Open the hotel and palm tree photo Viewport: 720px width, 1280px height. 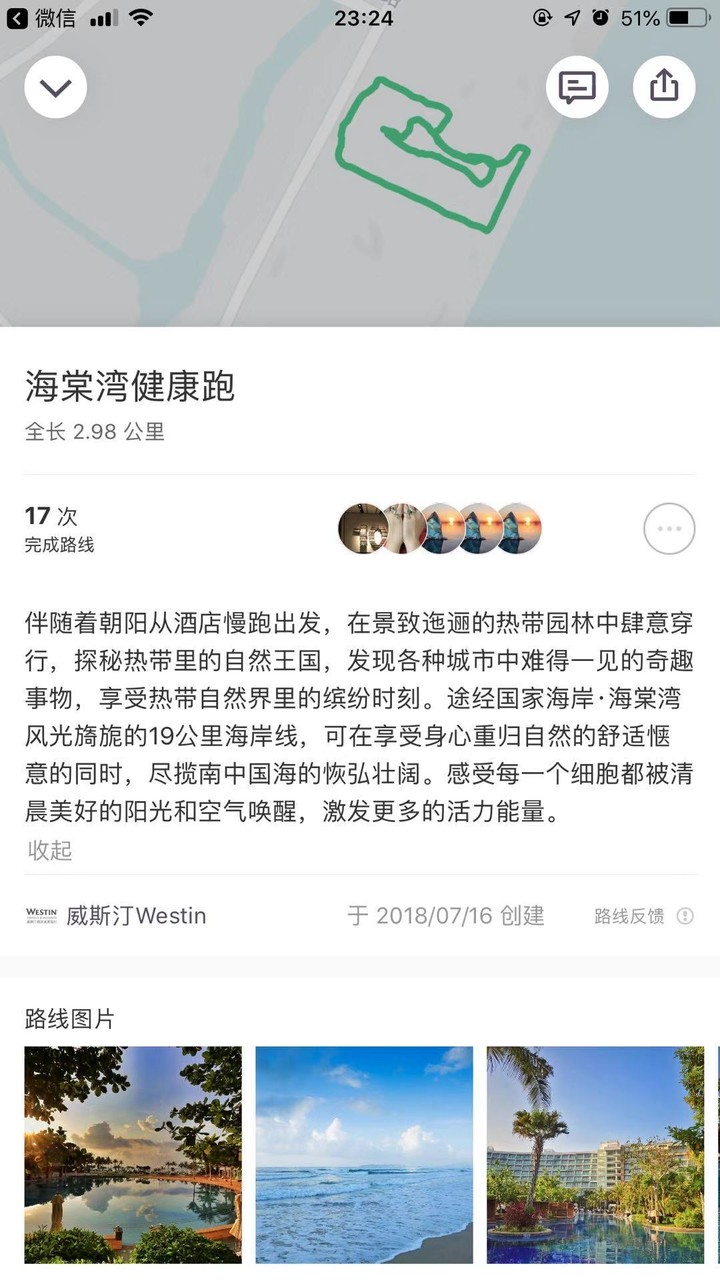pos(595,1154)
